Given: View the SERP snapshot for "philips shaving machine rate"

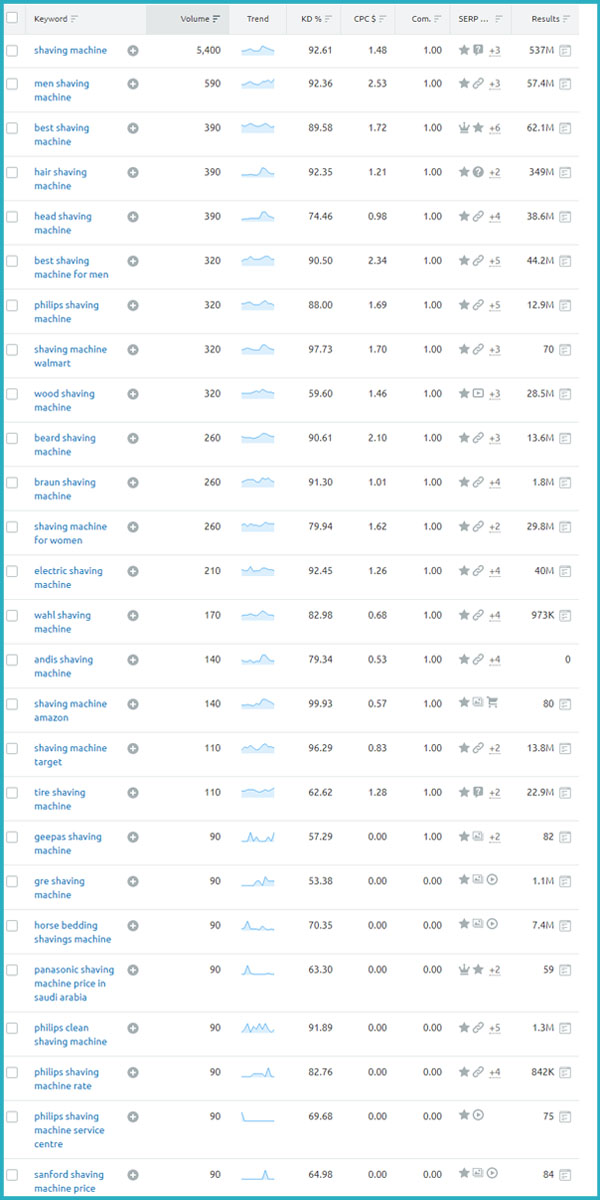Looking at the screenshot, I should click(x=565, y=1072).
